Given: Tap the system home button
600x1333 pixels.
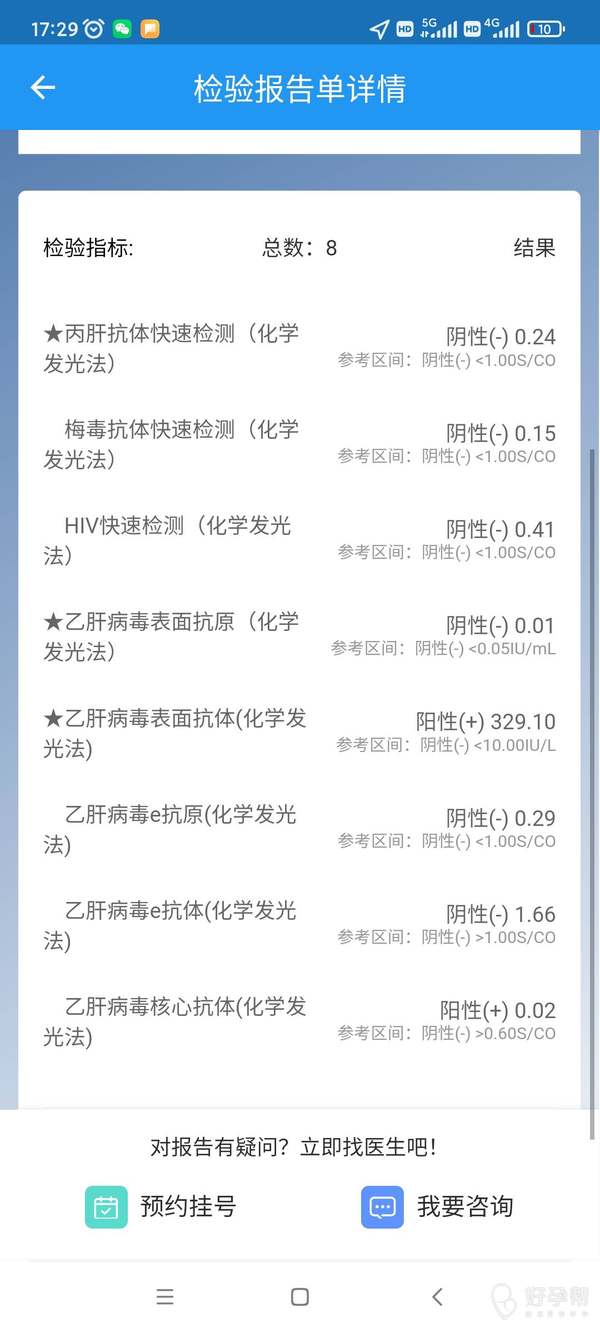Looking at the screenshot, I should (x=300, y=1297).
